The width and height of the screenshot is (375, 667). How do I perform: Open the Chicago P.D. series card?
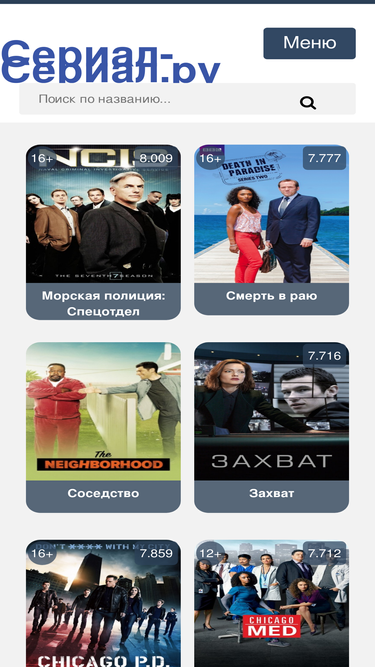click(x=103, y=604)
